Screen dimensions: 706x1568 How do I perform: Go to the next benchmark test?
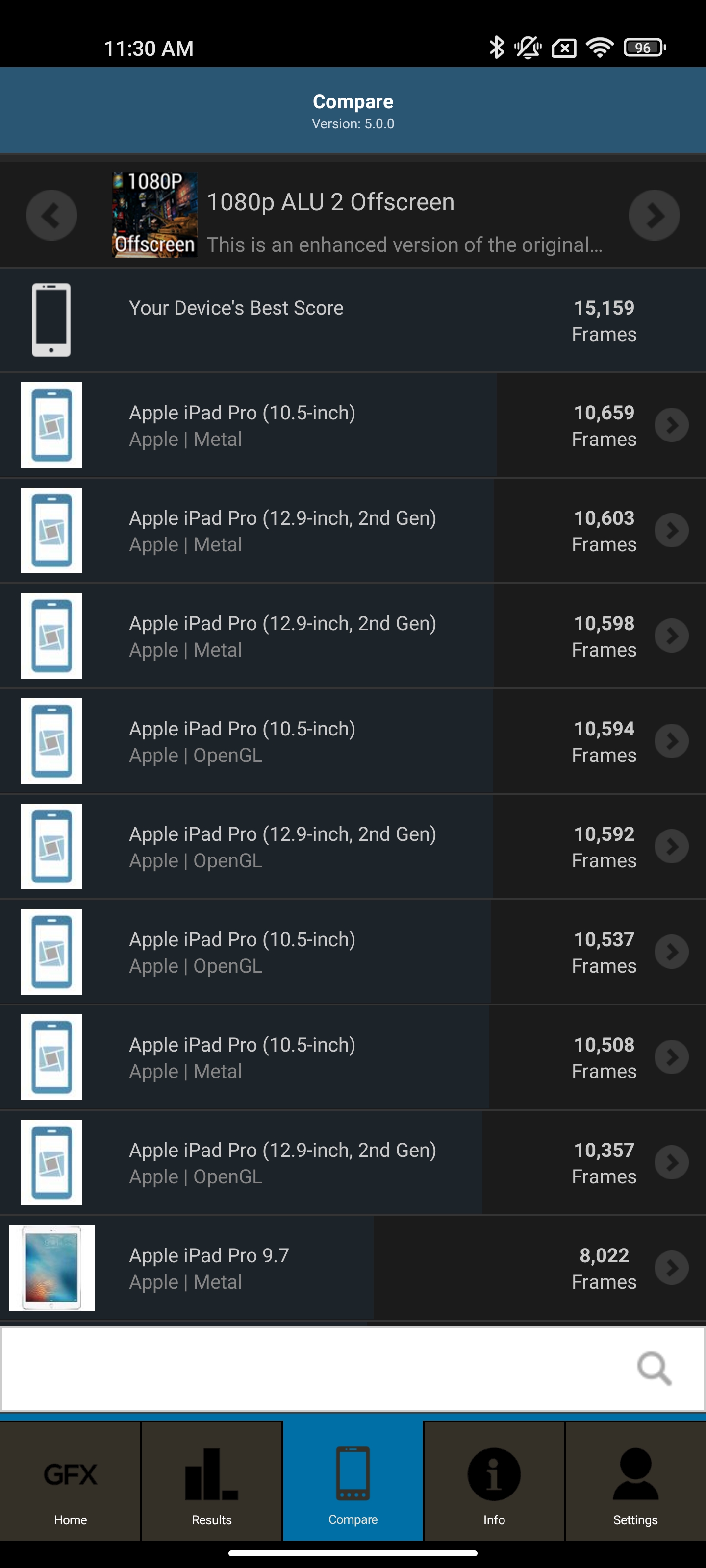click(x=654, y=215)
